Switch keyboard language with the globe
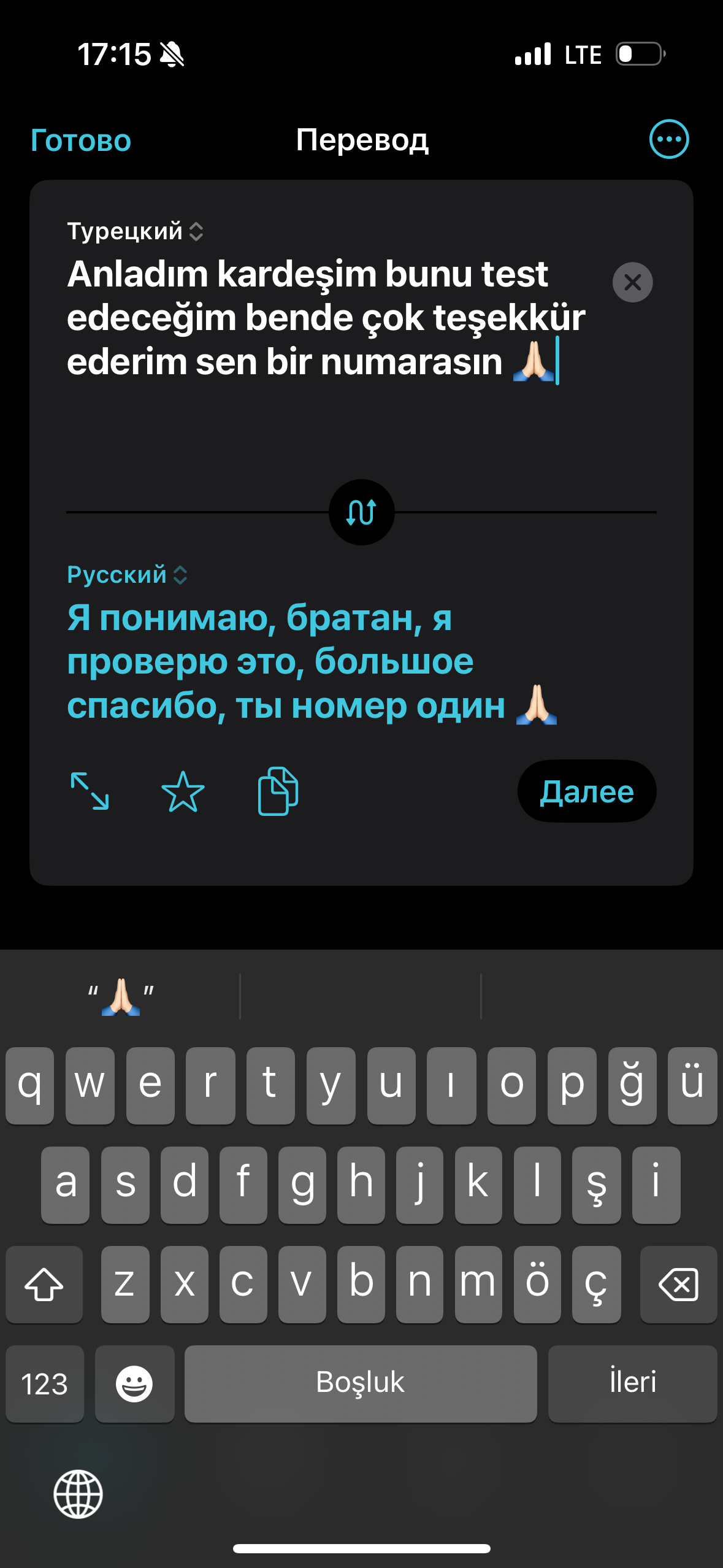The height and width of the screenshot is (1568, 723). coord(78,1494)
